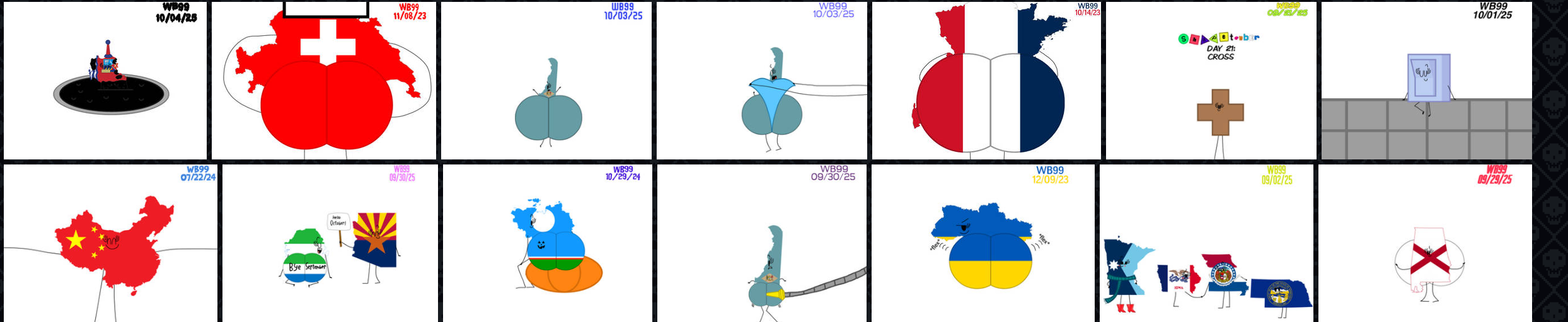View the France flag drawing dated 10/14/23
The width and height of the screenshot is (1568, 322).
point(986,81)
